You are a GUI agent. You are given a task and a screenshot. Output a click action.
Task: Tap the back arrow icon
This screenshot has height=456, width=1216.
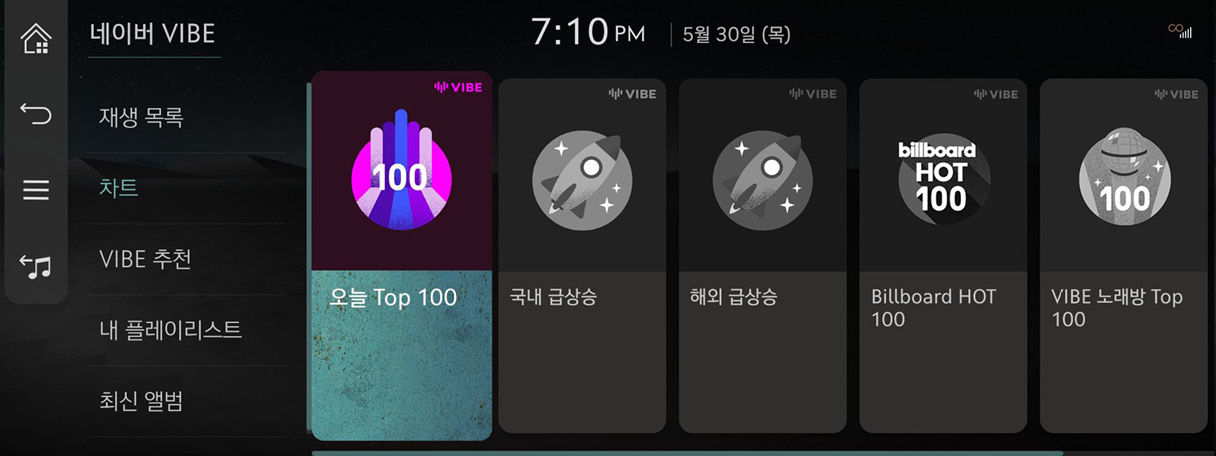coord(36,114)
